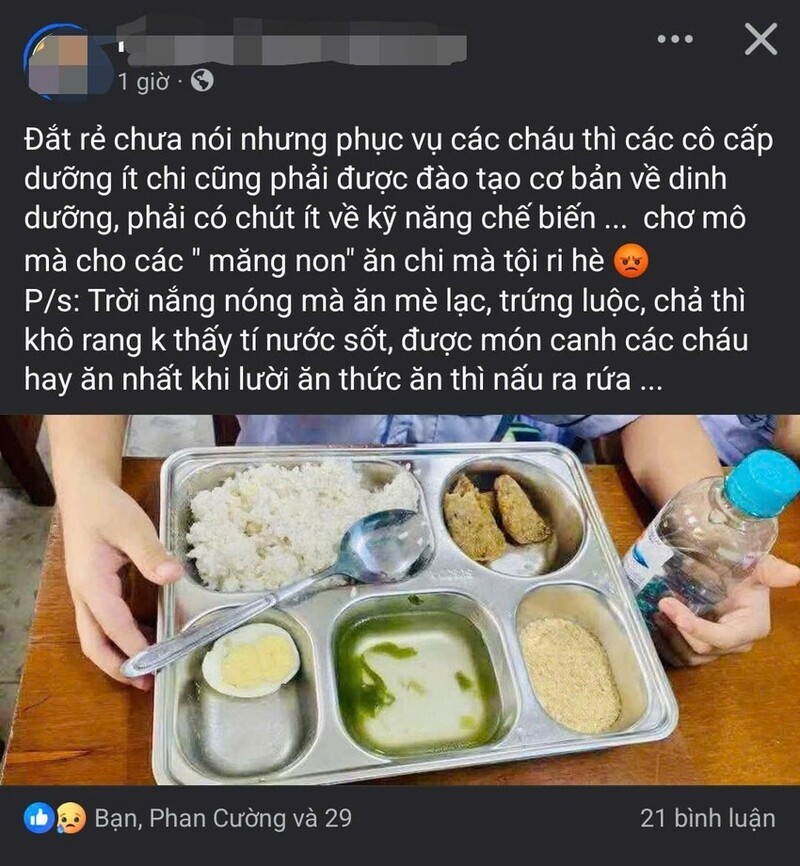Viewport: 800px width, 866px height.
Task: Close the post with the X button
Action: tap(761, 39)
